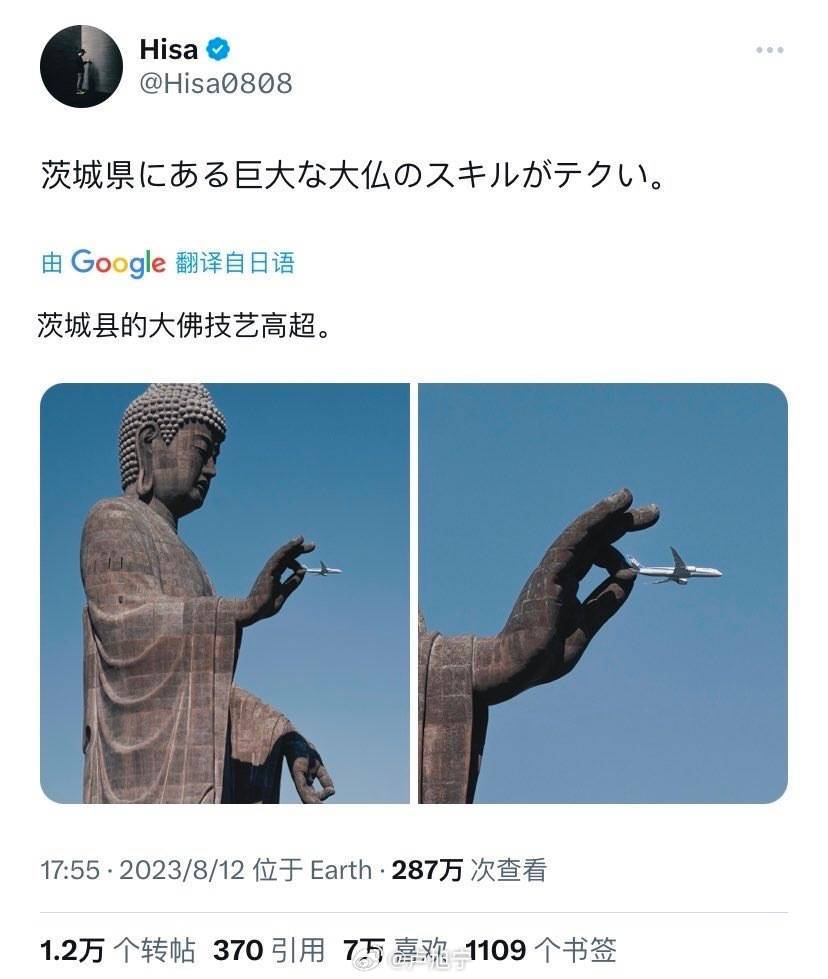
Task: Open Hisa's profile avatar
Action: (x=81, y=66)
